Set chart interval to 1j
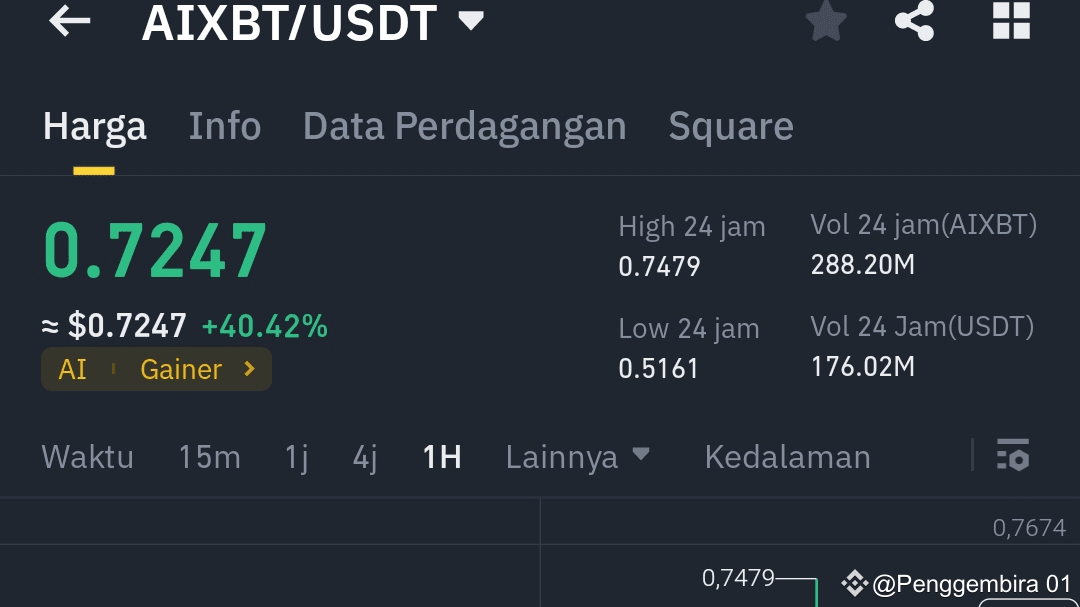The image size is (1080, 607). [296, 457]
